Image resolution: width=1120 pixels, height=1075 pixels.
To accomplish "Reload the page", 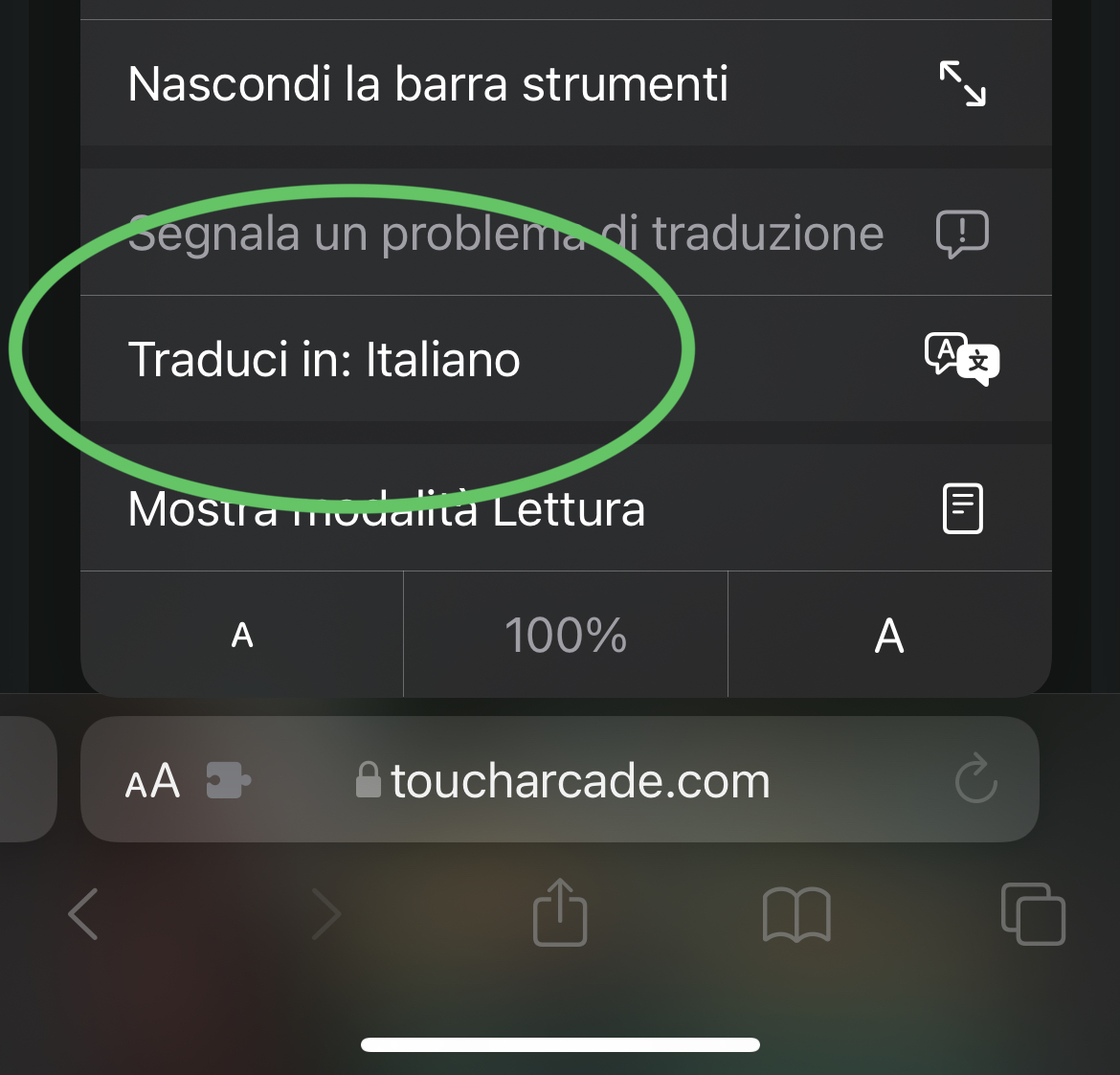I will pyautogui.click(x=975, y=779).
